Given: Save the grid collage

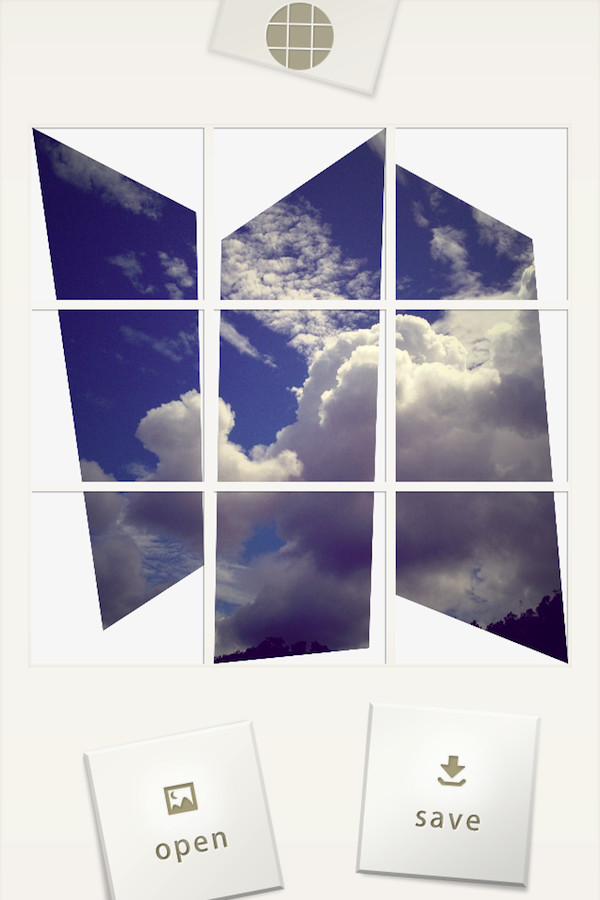Looking at the screenshot, I should [x=448, y=795].
